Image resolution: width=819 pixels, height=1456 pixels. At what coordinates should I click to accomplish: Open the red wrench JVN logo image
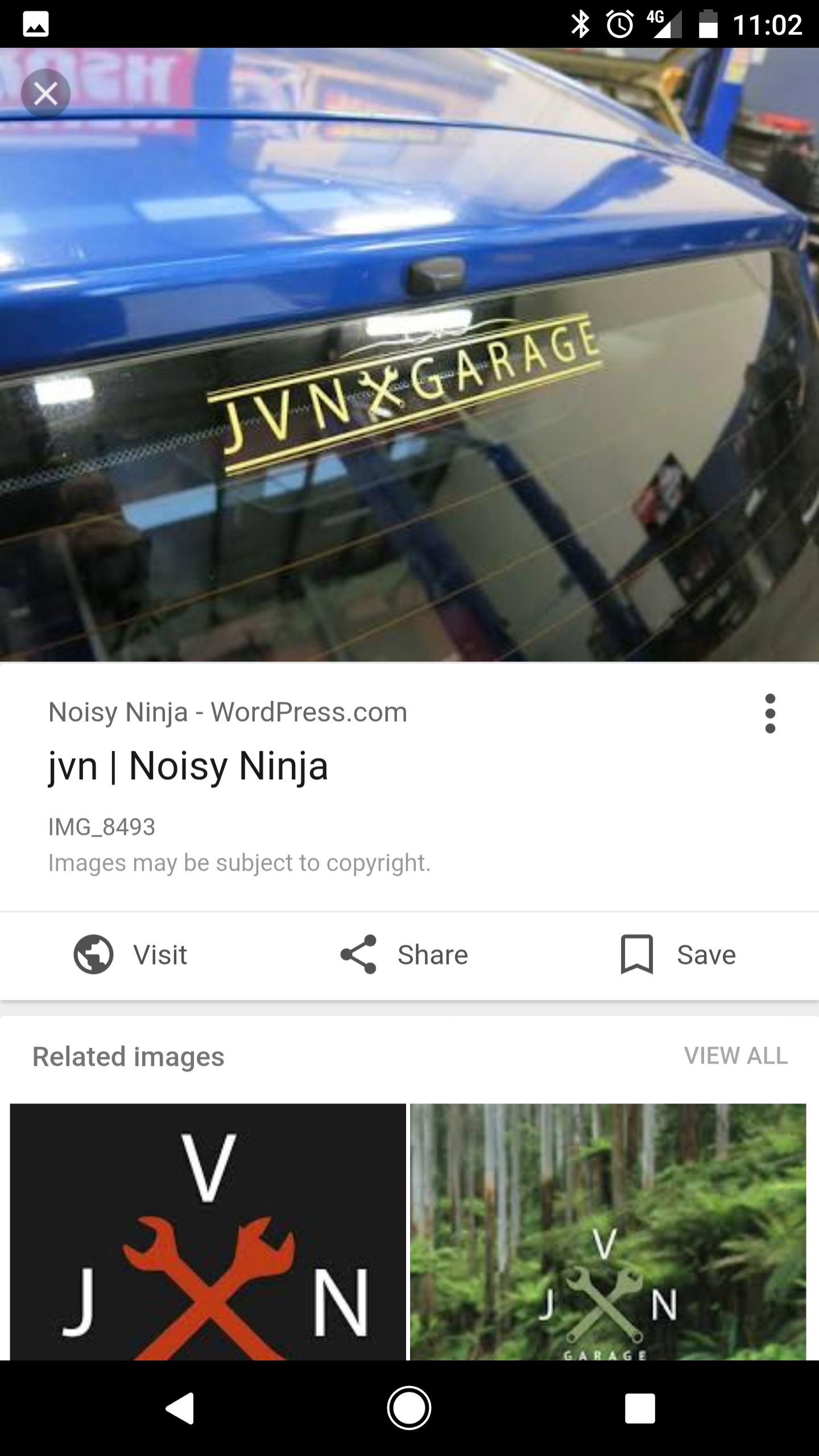[208, 1231]
